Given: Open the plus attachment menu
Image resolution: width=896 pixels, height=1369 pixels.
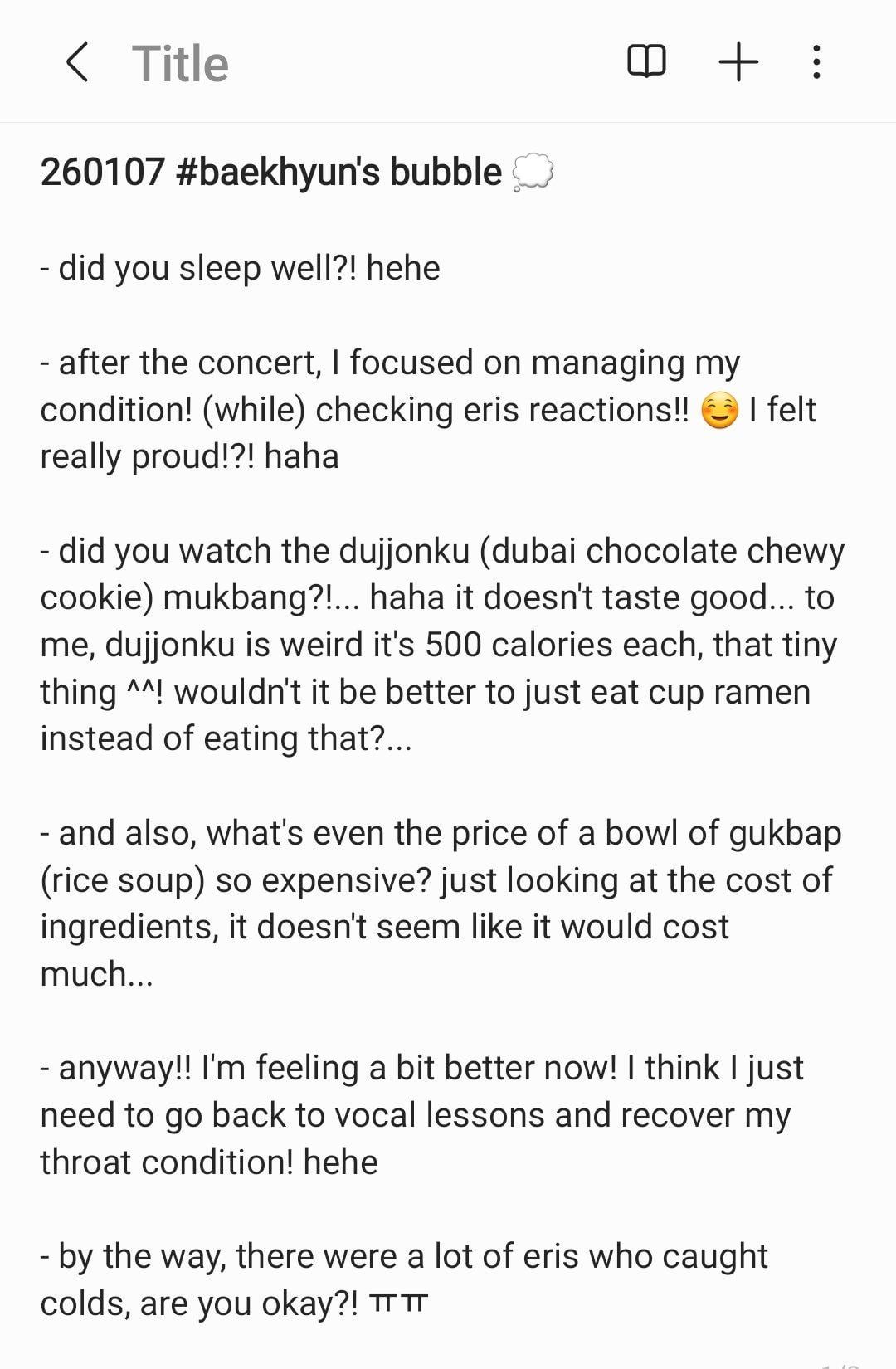Looking at the screenshot, I should click(738, 62).
